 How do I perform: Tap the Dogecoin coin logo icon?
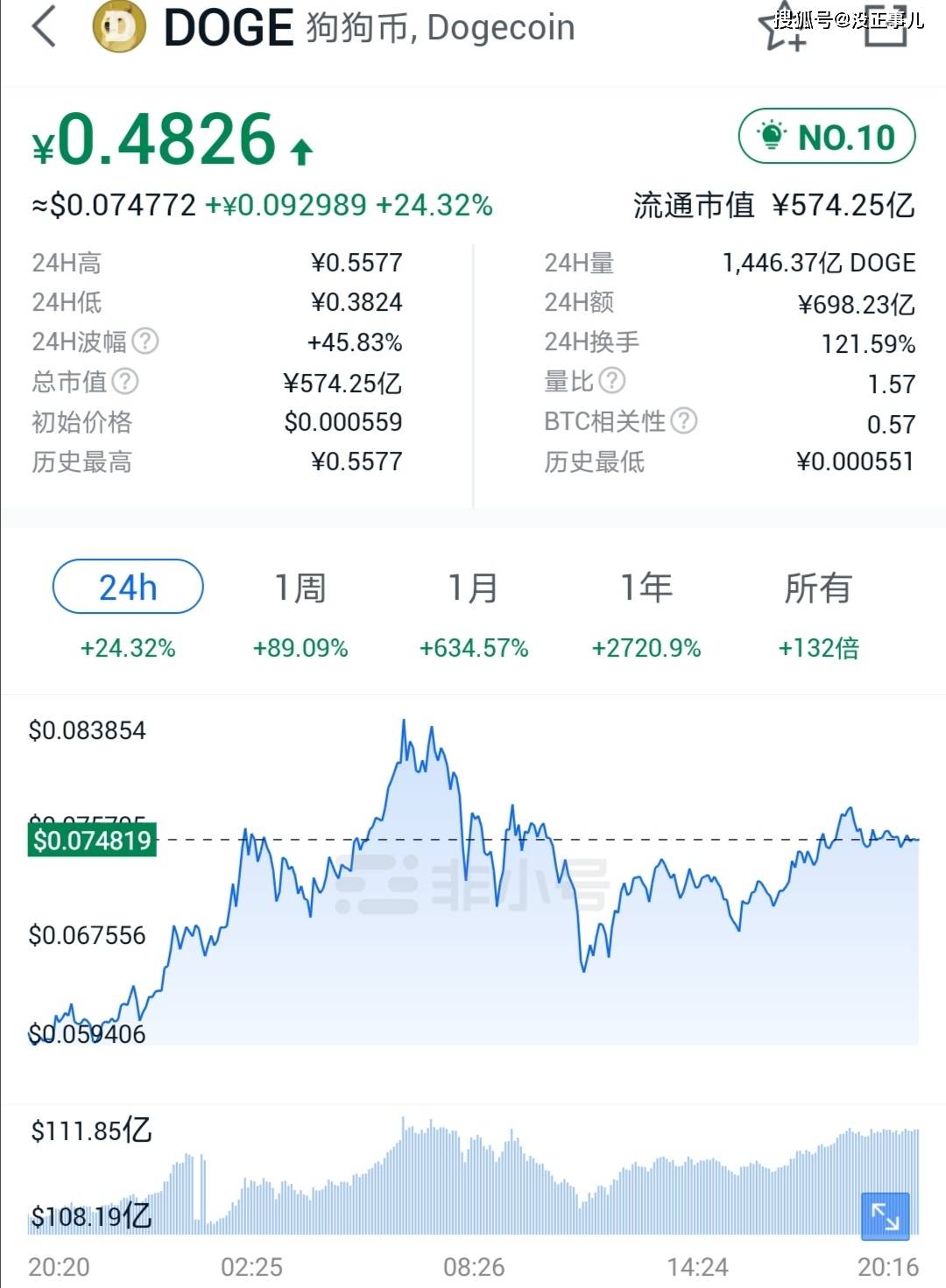point(118,27)
